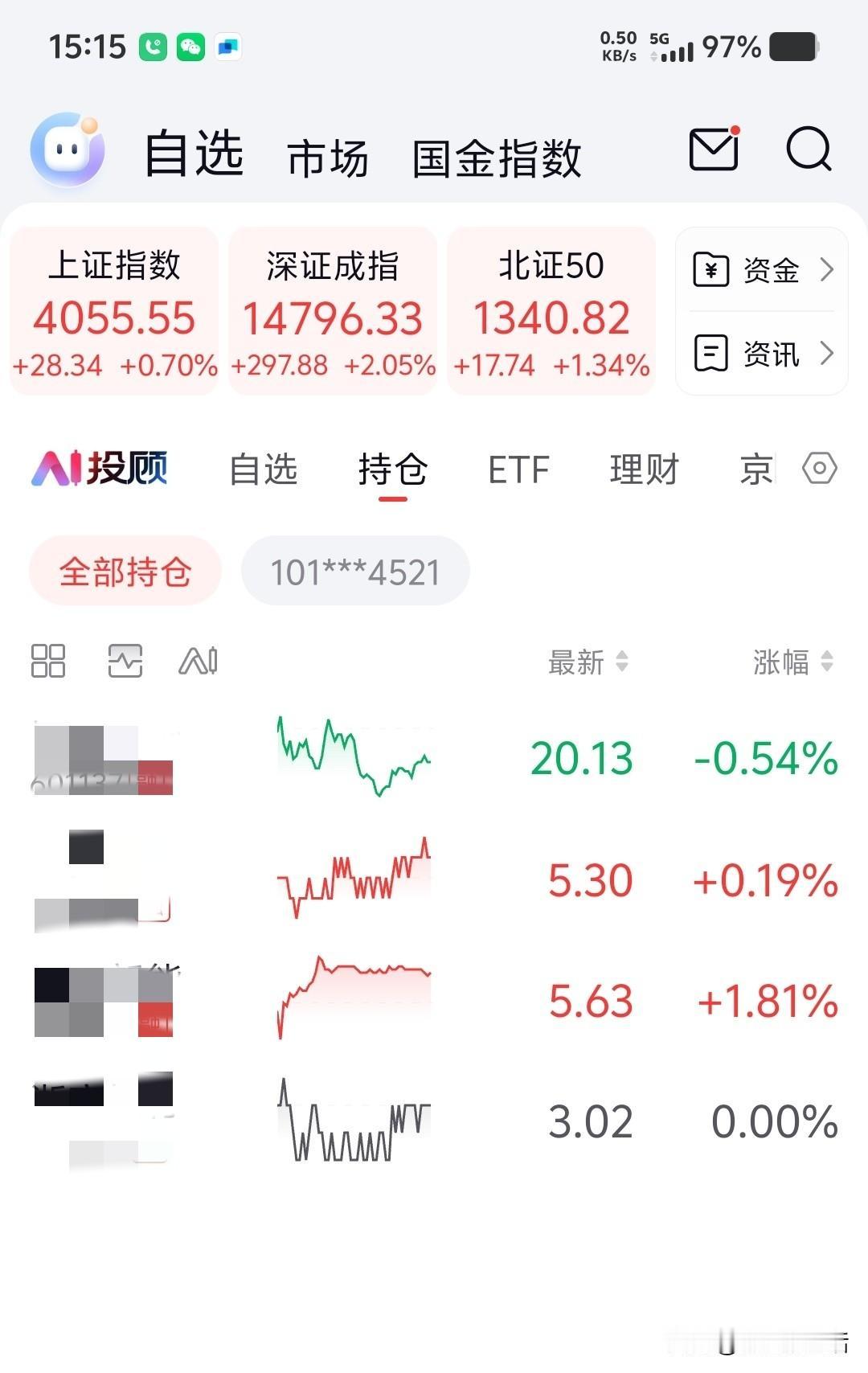The width and height of the screenshot is (868, 1373).
Task: Open the account selector 101***4521
Action: [355, 571]
